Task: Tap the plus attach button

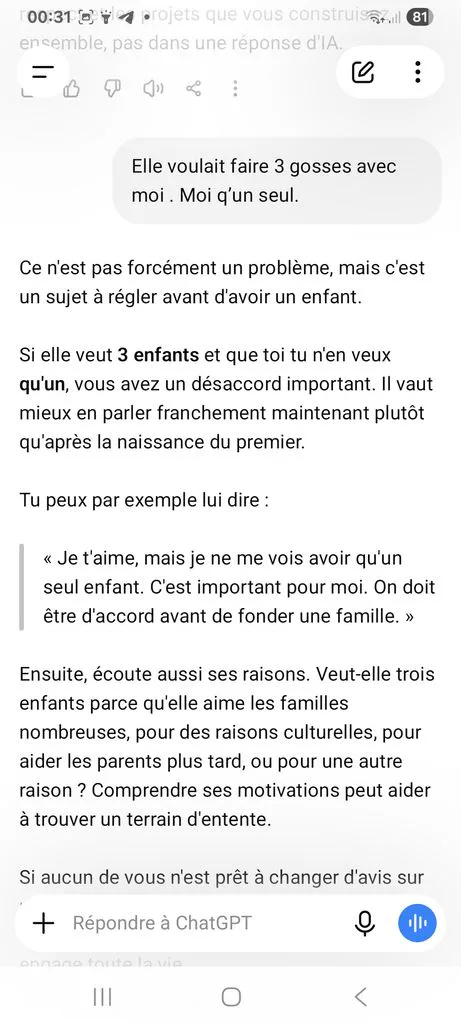Action: (43, 923)
